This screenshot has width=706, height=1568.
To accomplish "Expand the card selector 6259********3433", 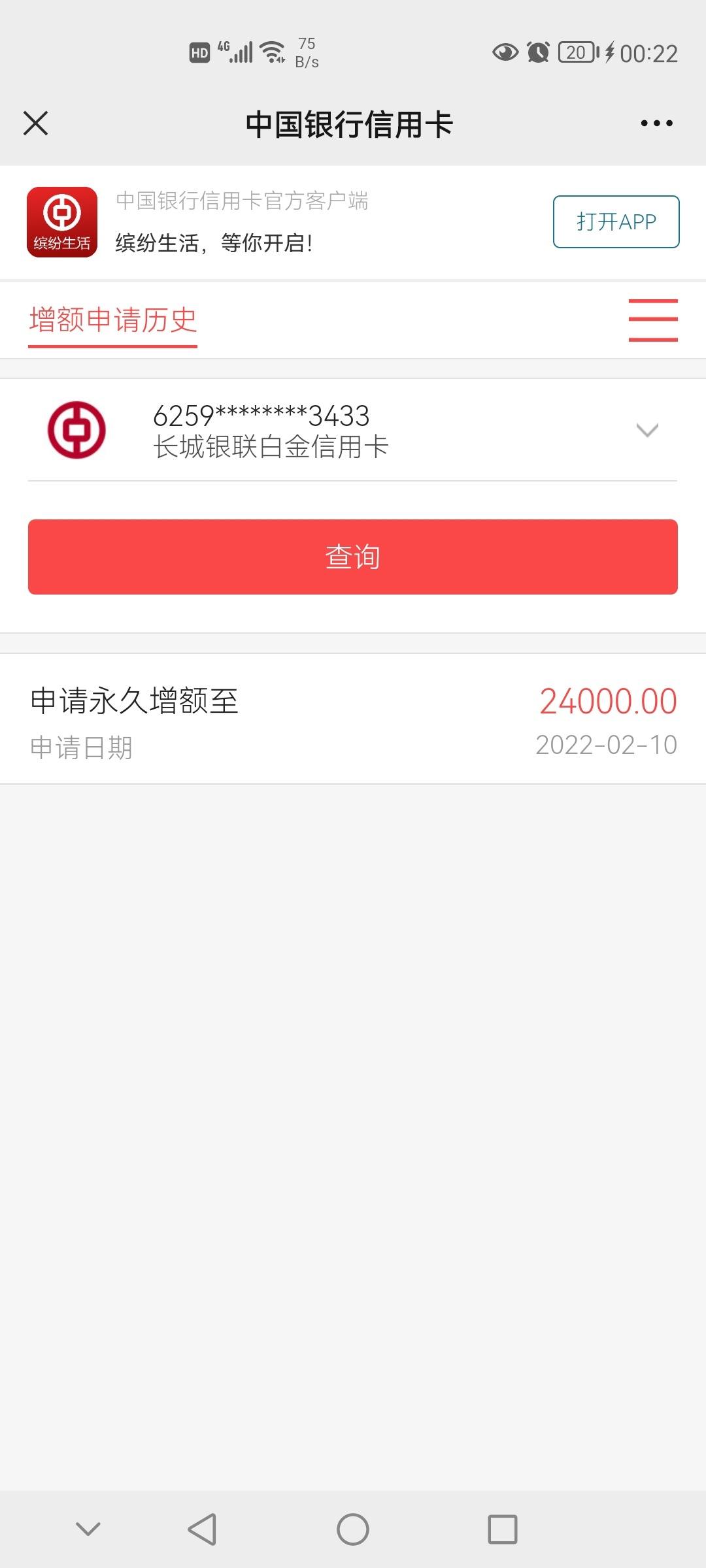I will [352, 430].
